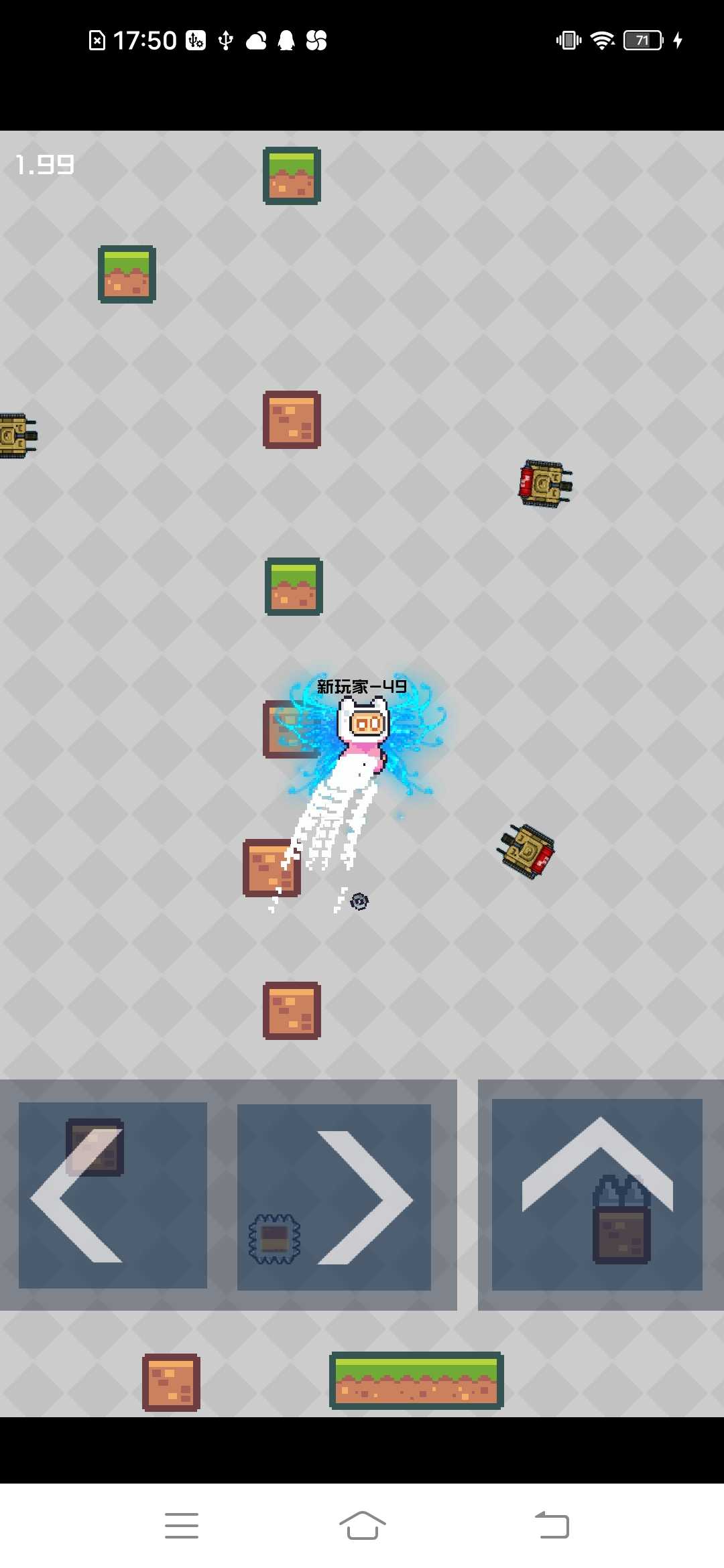Tap the small spinning projectile below the player
This screenshot has height=1568, width=724.
point(359,901)
